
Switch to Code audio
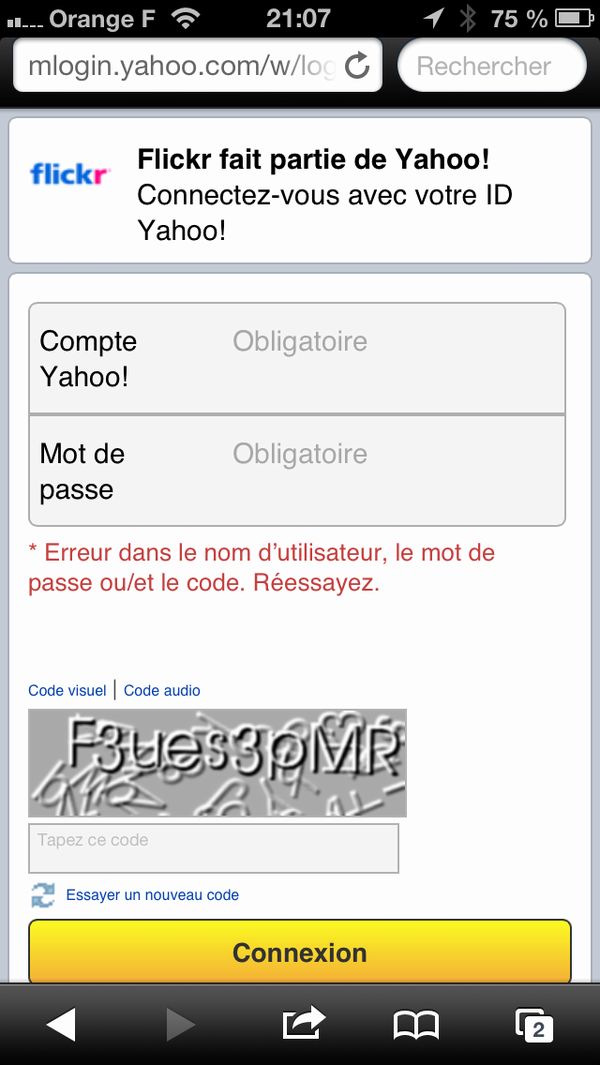[162, 691]
